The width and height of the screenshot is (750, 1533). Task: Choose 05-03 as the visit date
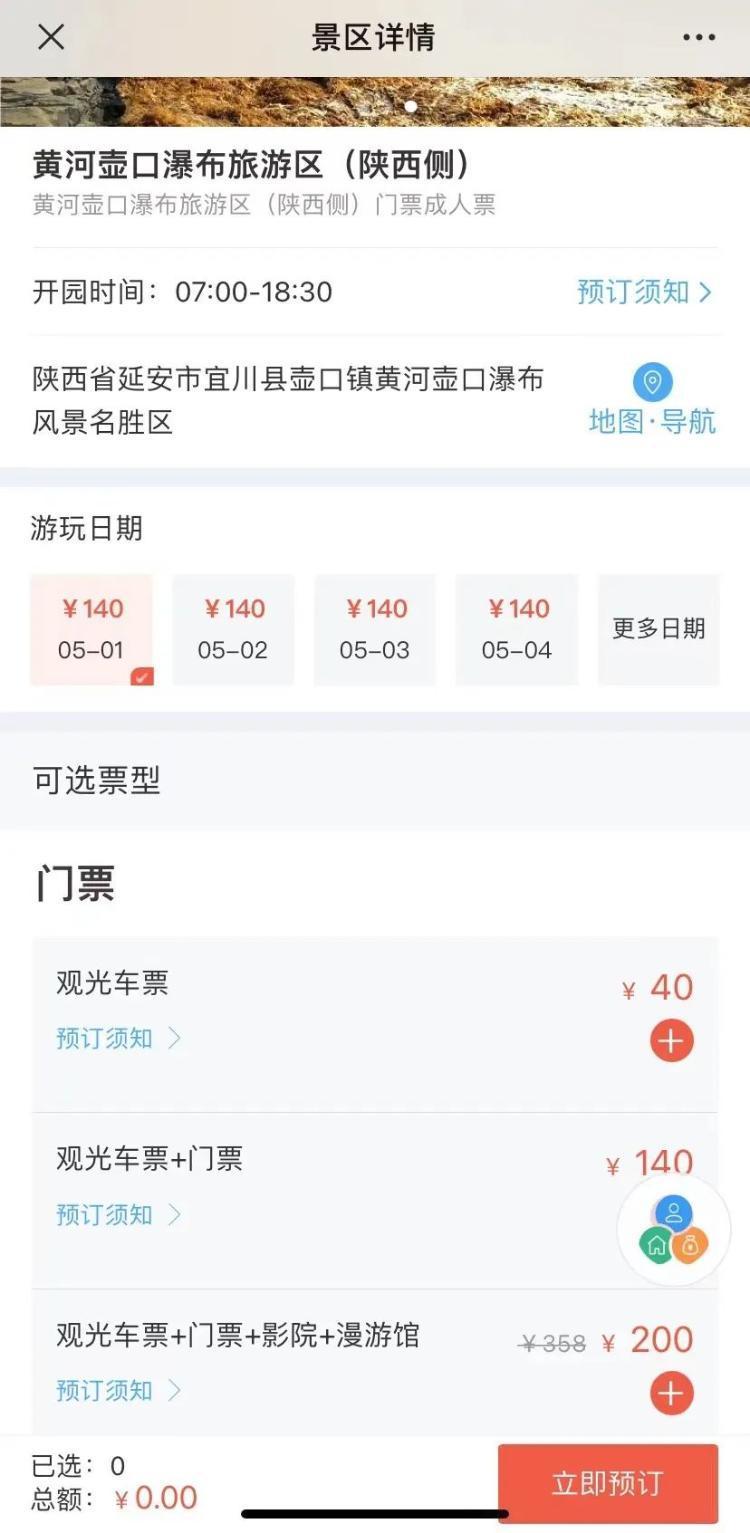pos(375,629)
